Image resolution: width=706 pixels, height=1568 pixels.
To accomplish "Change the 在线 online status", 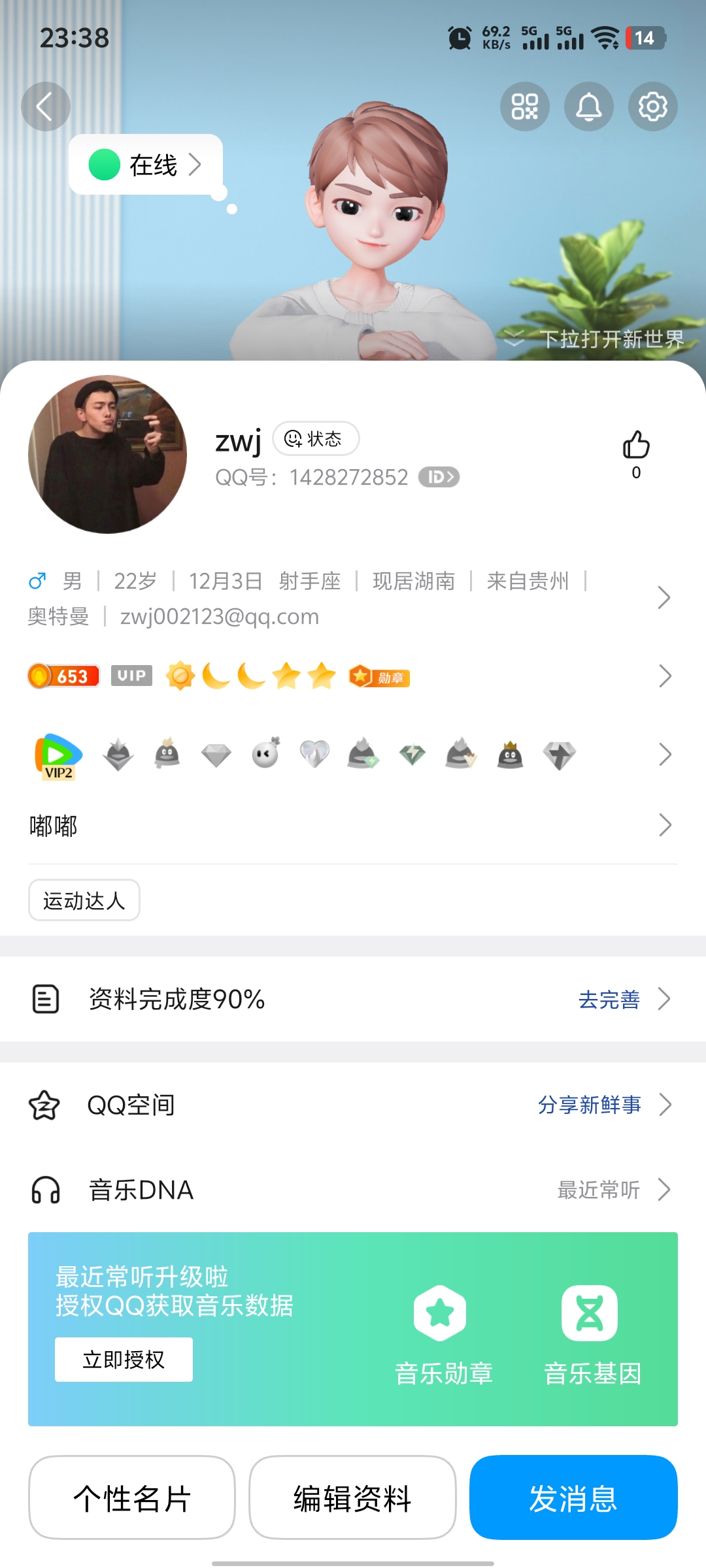I will click(146, 165).
